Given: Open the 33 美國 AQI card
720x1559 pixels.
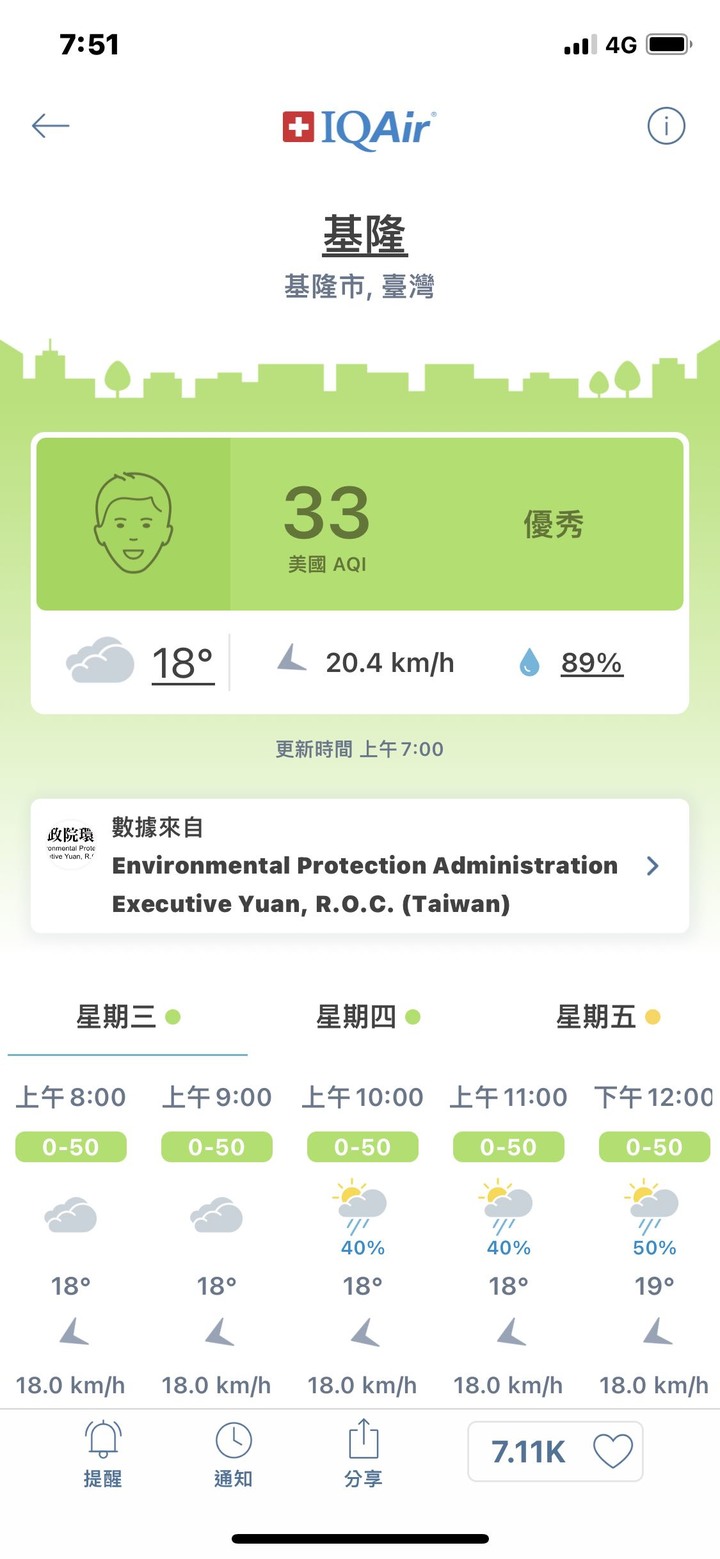Looking at the screenshot, I should pos(360,523).
